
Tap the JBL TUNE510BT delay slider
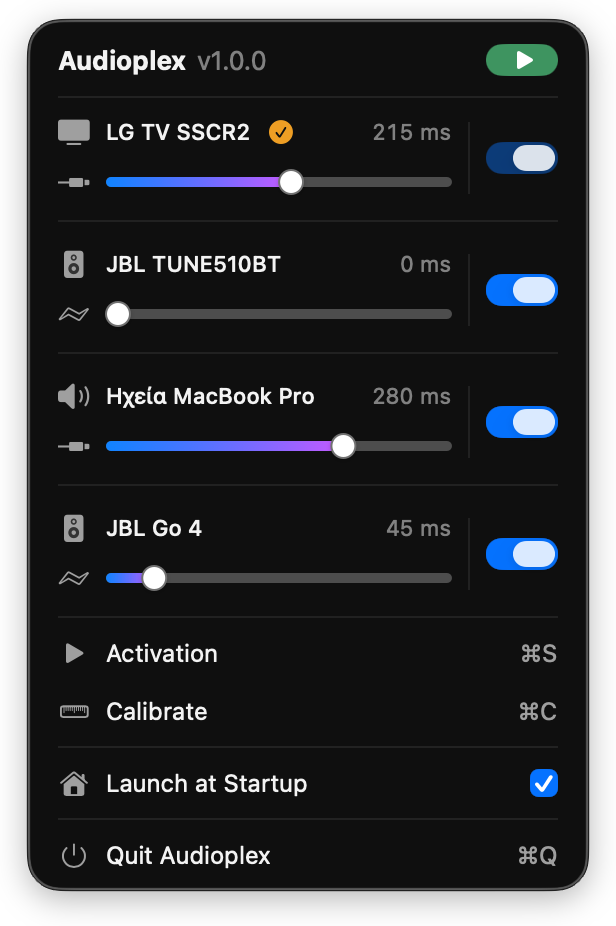click(x=279, y=314)
